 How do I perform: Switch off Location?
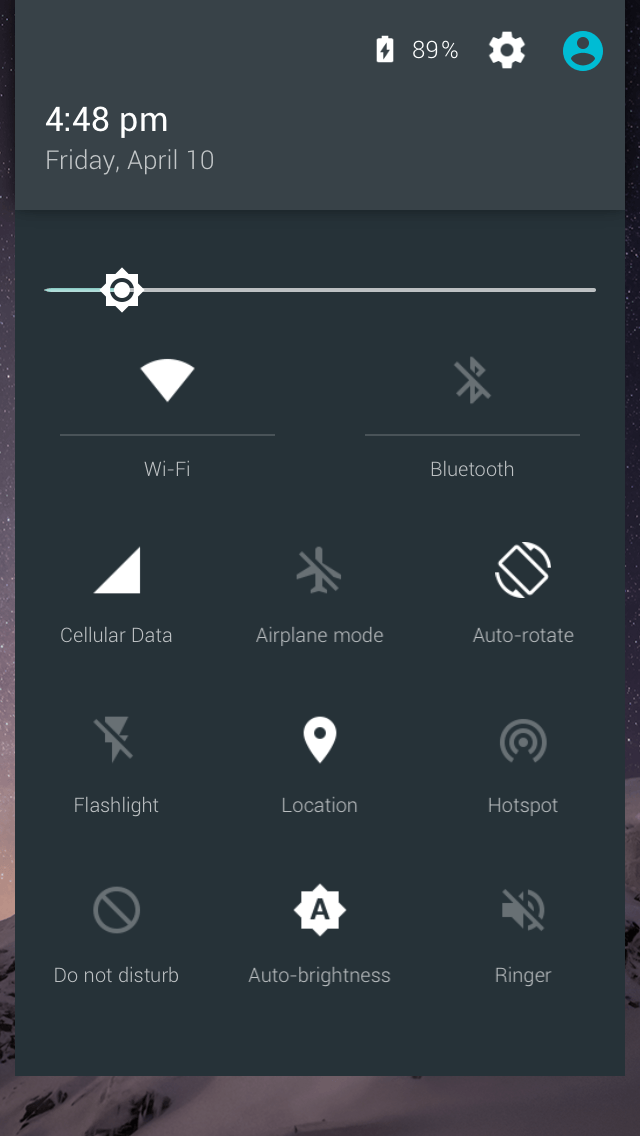click(319, 741)
